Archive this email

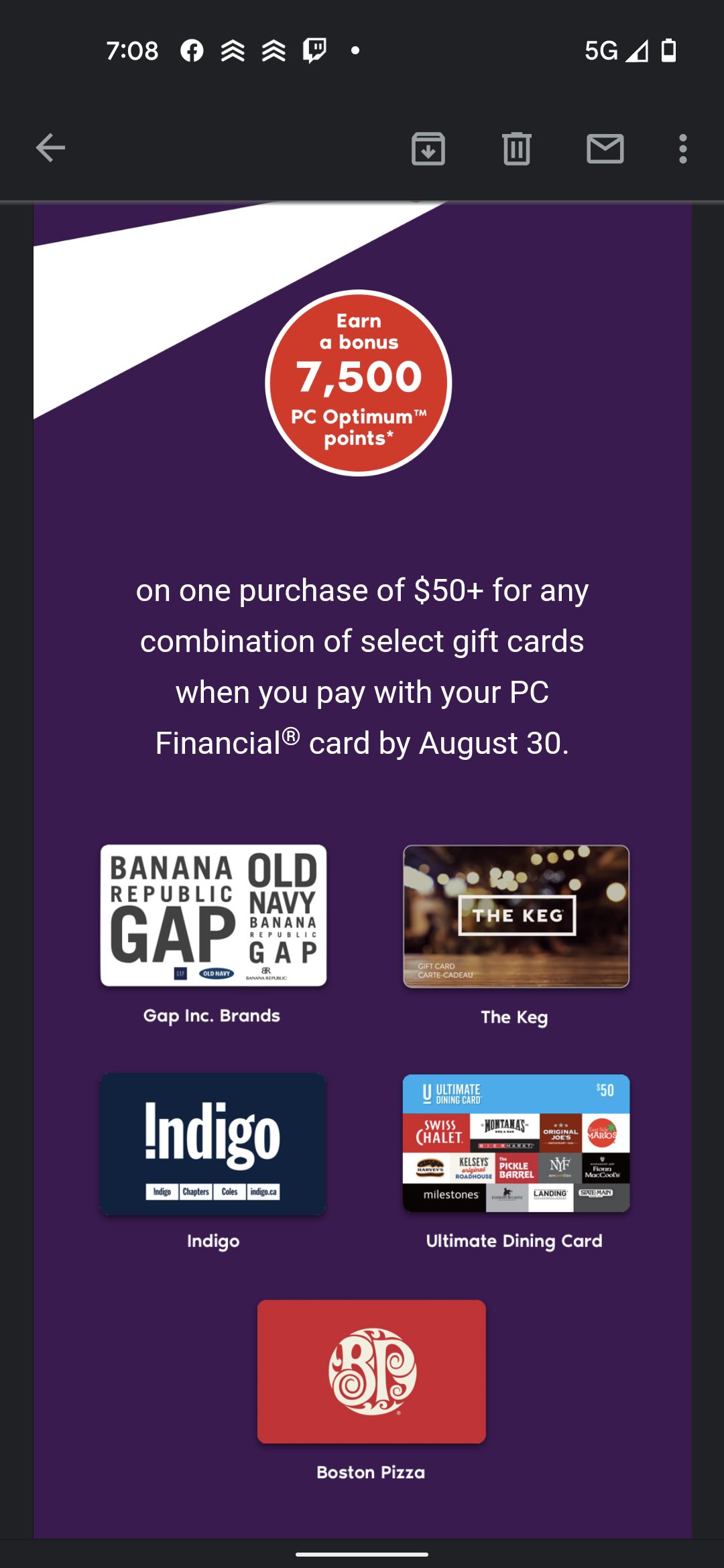pos(428,149)
